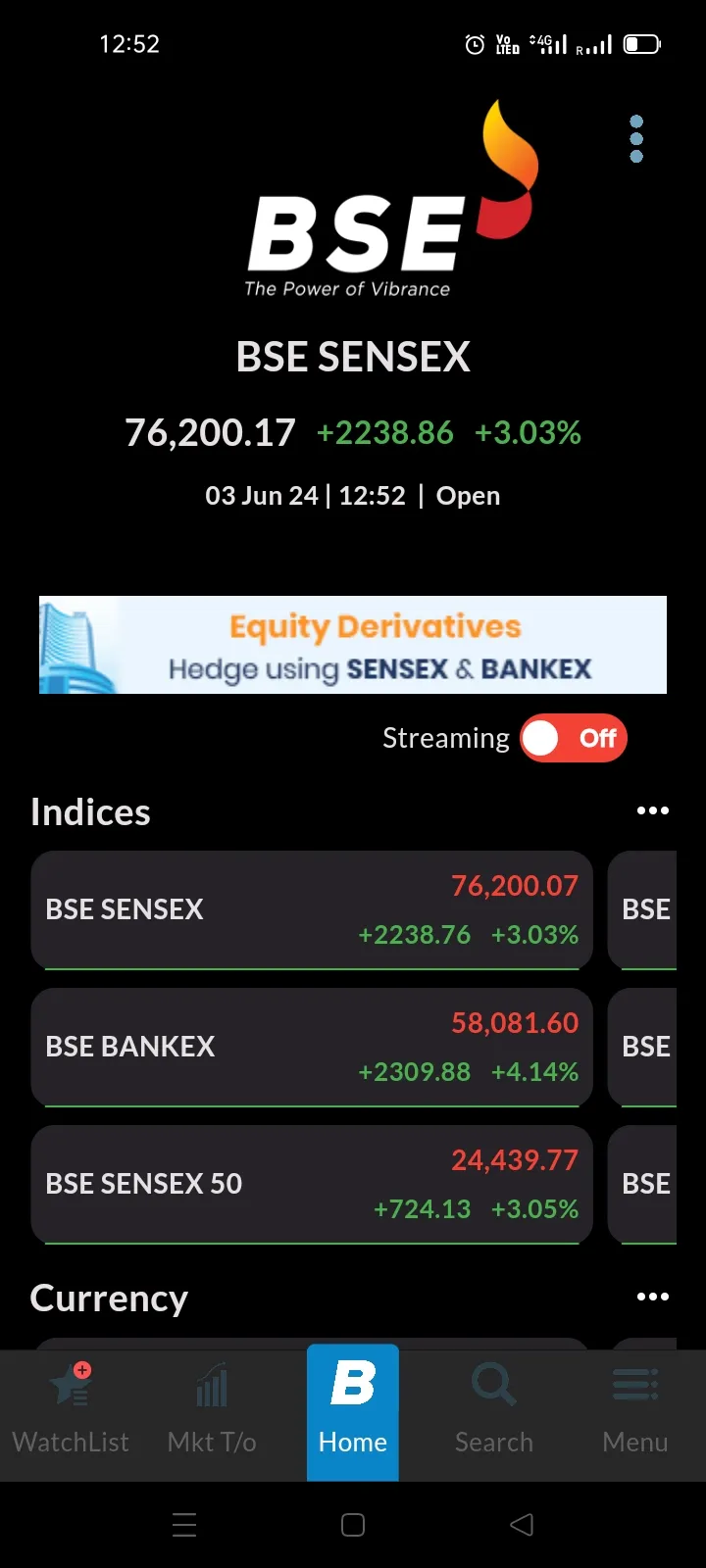Open the BSE SENSEX 50 index card
Viewport: 706px width, 1568px height.
pyautogui.click(x=312, y=1184)
